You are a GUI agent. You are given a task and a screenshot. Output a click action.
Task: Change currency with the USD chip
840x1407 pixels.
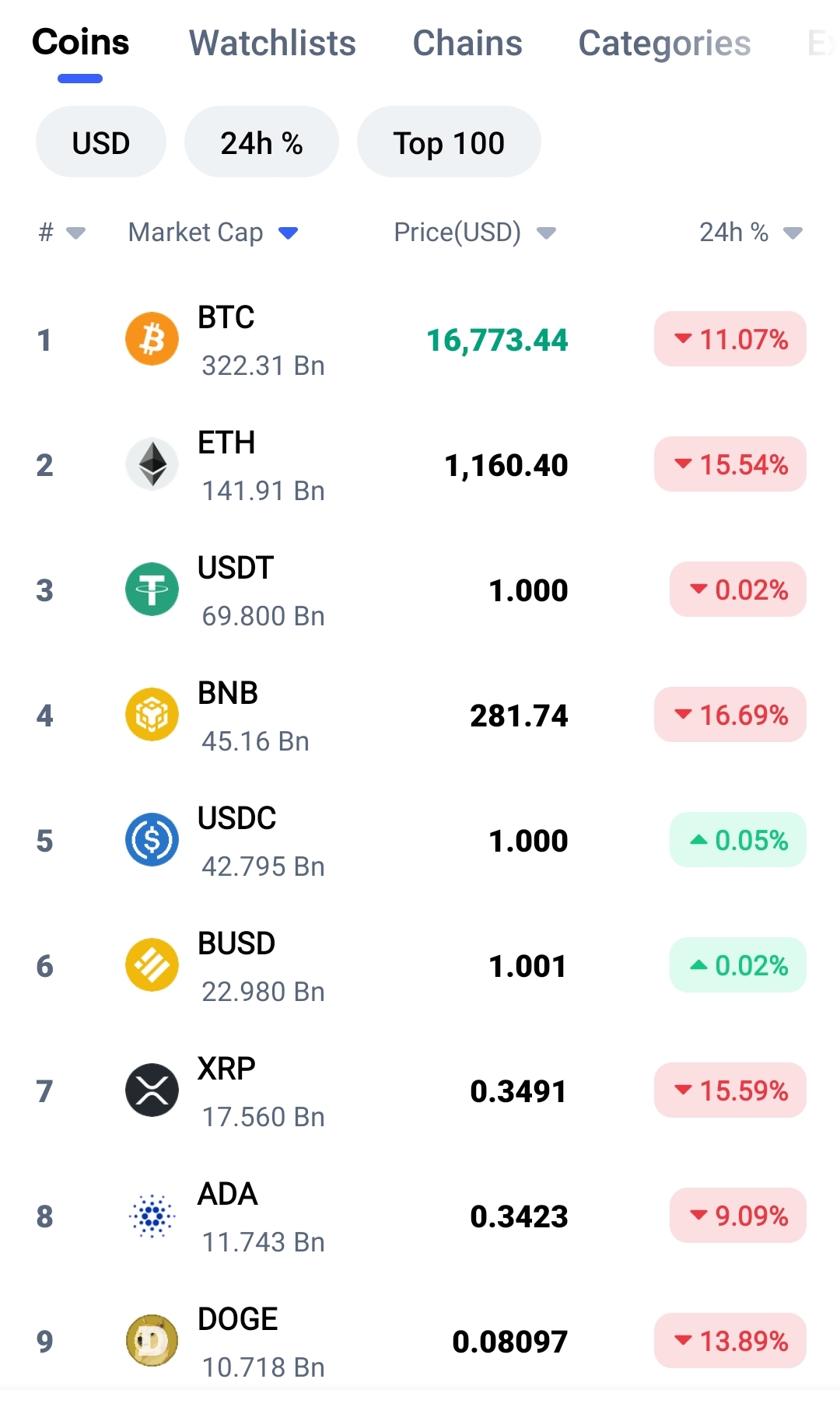pyautogui.click(x=101, y=142)
